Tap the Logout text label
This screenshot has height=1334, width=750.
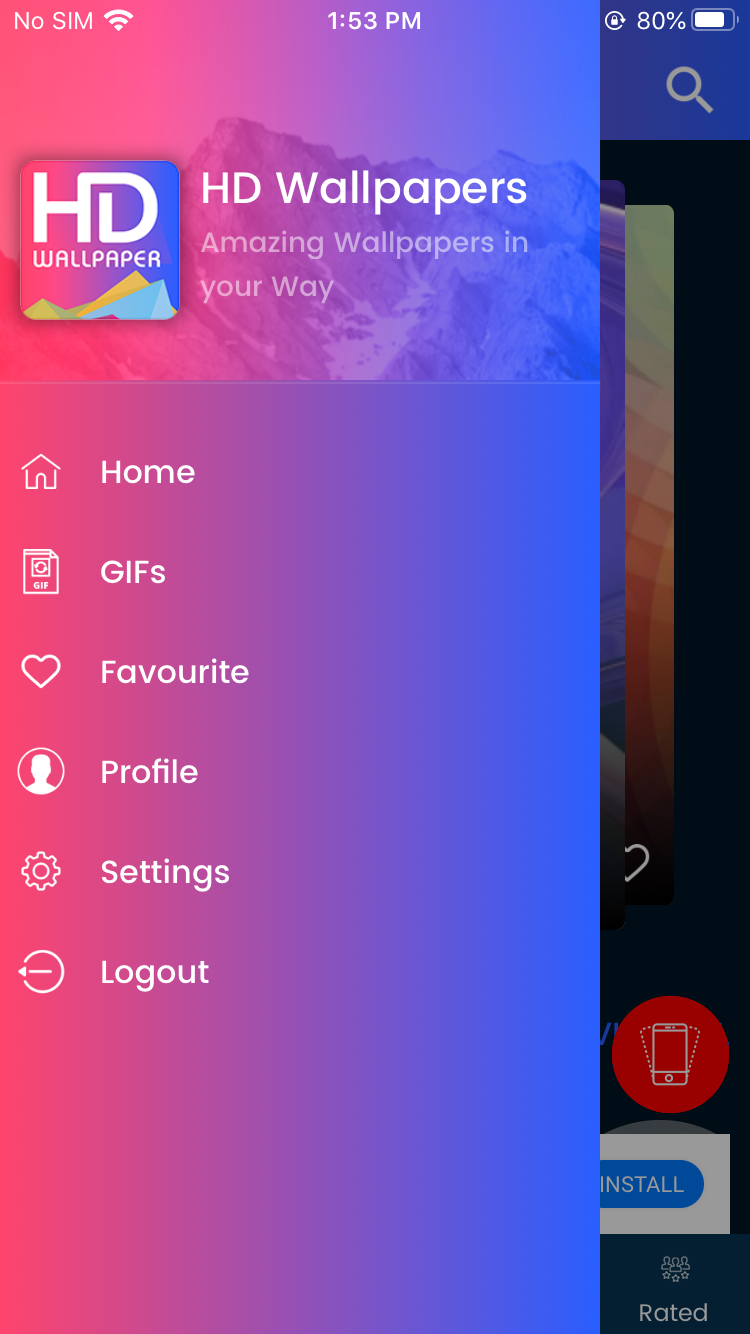tap(154, 971)
